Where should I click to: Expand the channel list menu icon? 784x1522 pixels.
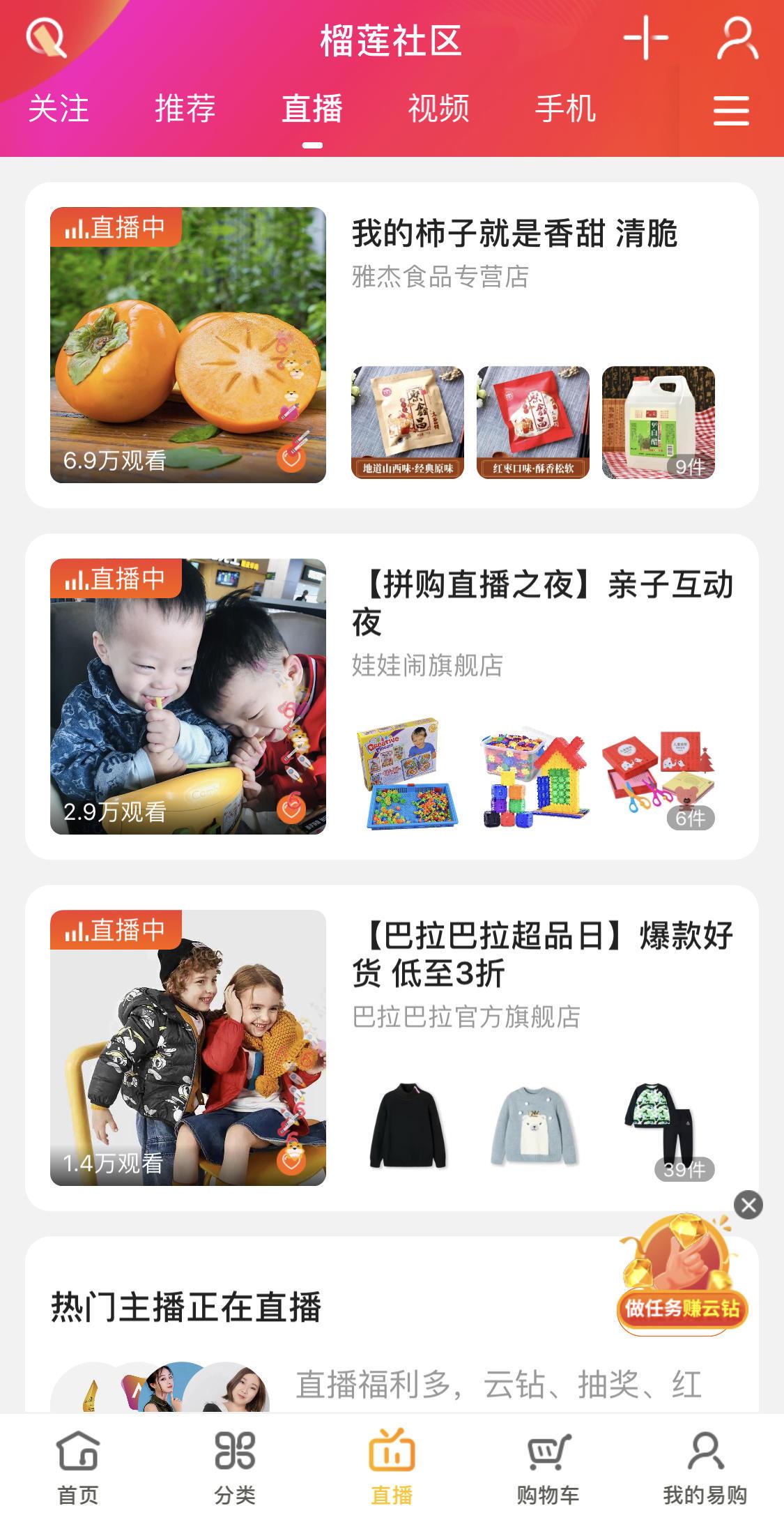pyautogui.click(x=731, y=111)
